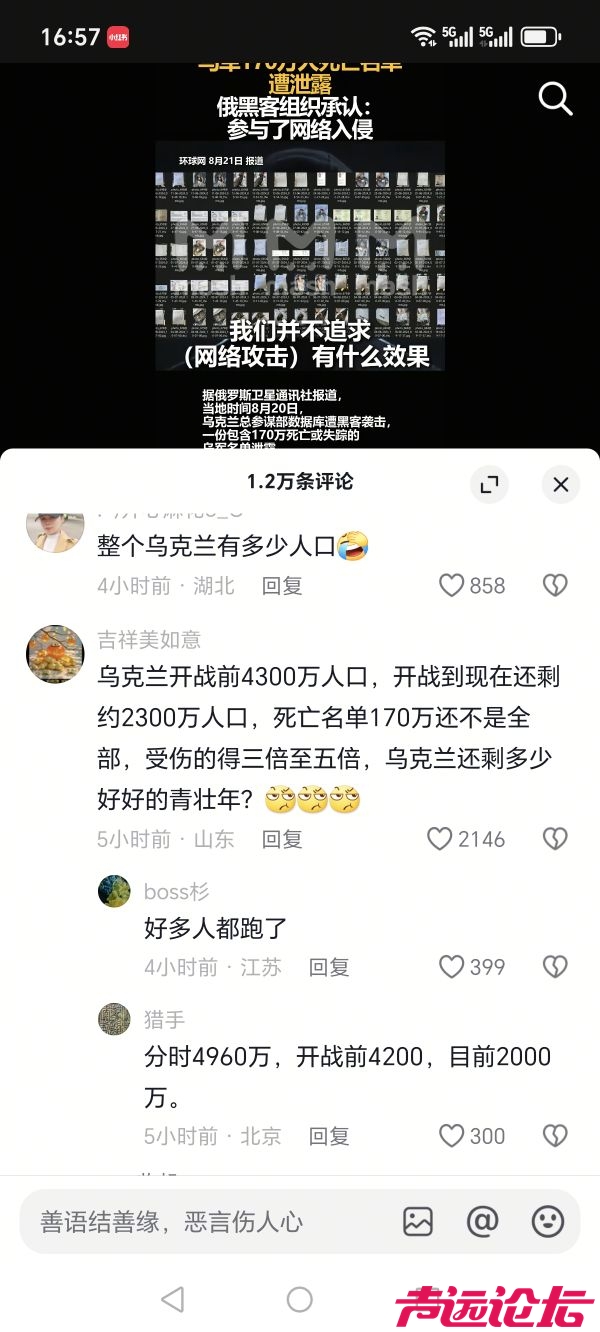Reply to 吉祥美如意's comment
The image size is (600, 1332).
pyautogui.click(x=282, y=840)
